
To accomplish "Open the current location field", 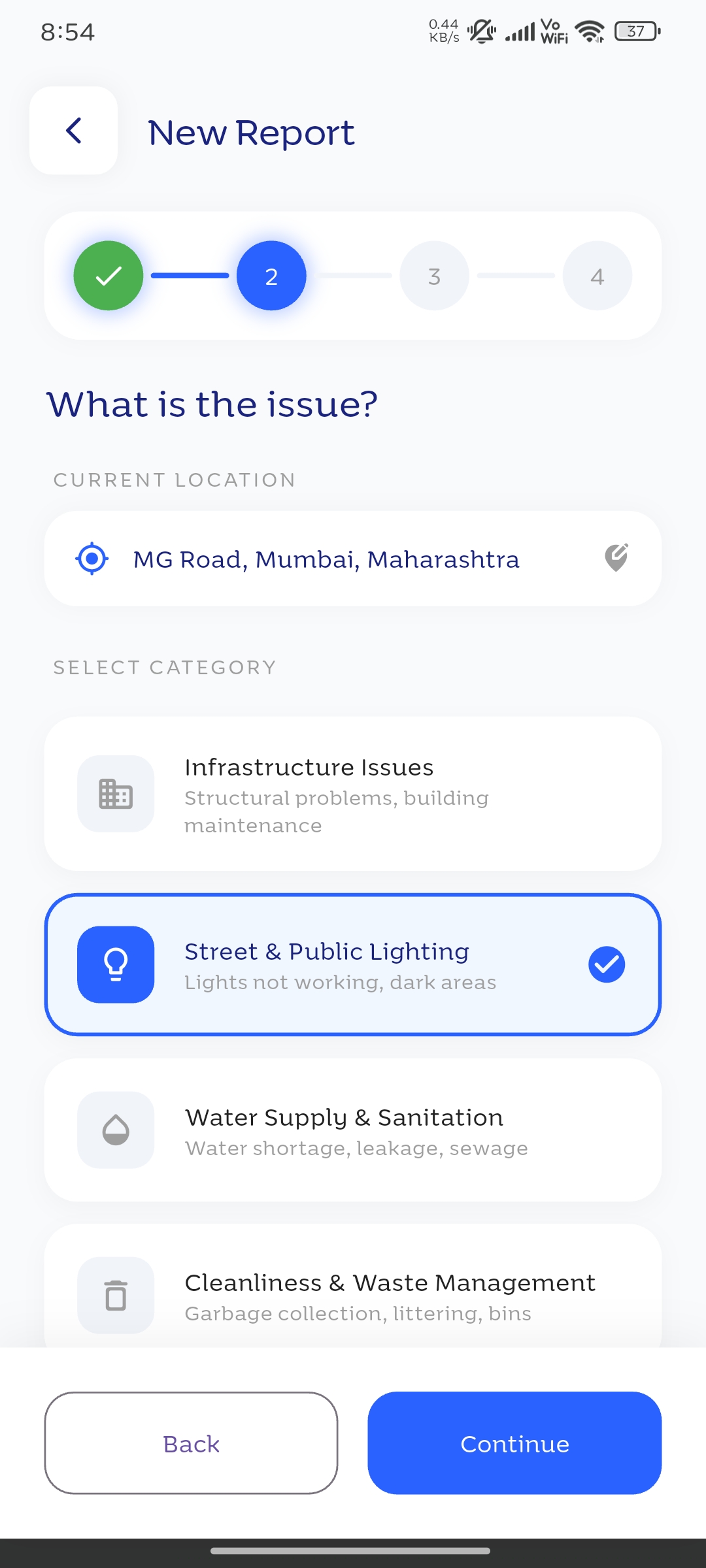I will [x=353, y=559].
